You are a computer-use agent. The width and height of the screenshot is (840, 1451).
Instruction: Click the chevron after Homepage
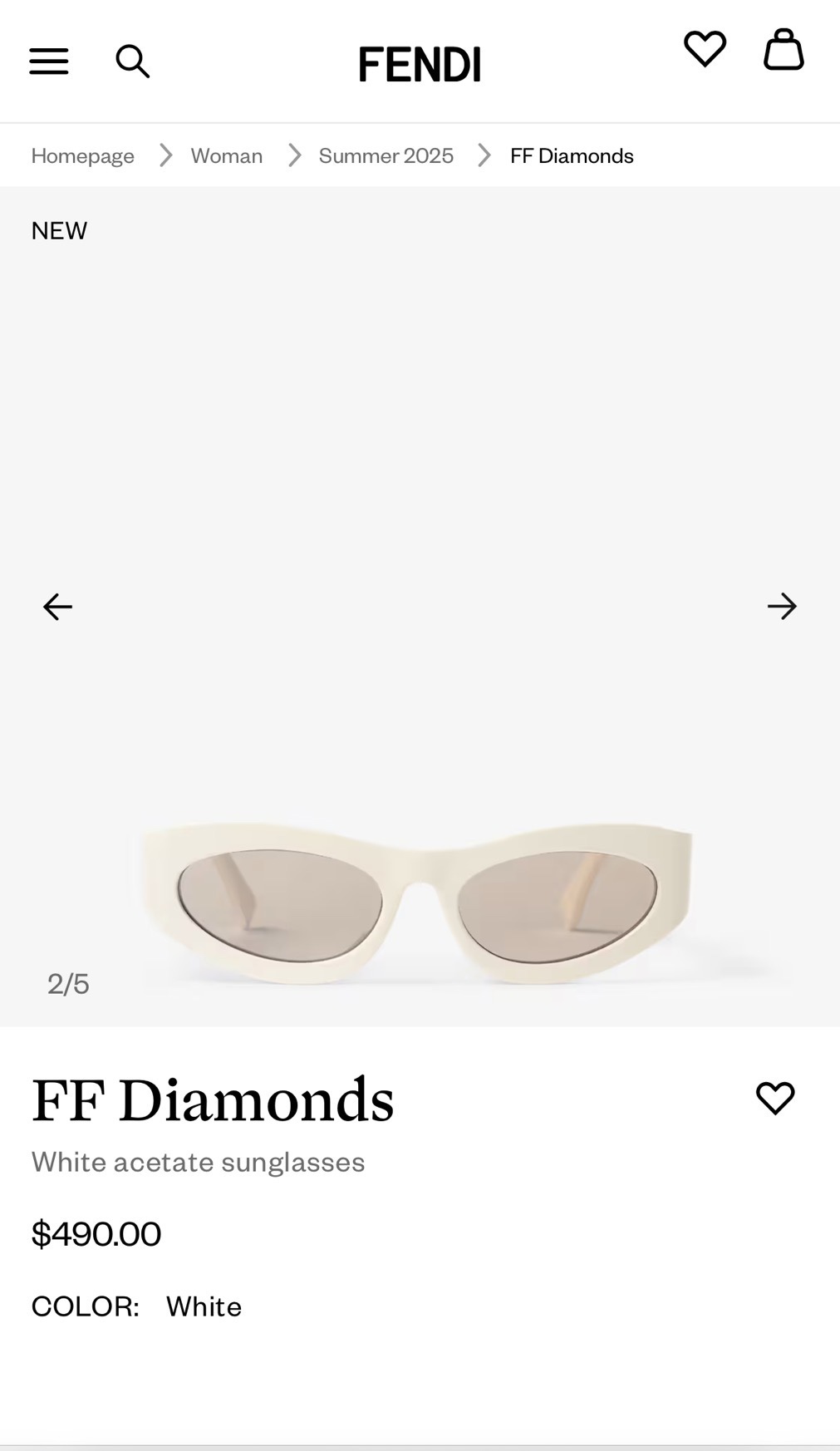pos(165,155)
